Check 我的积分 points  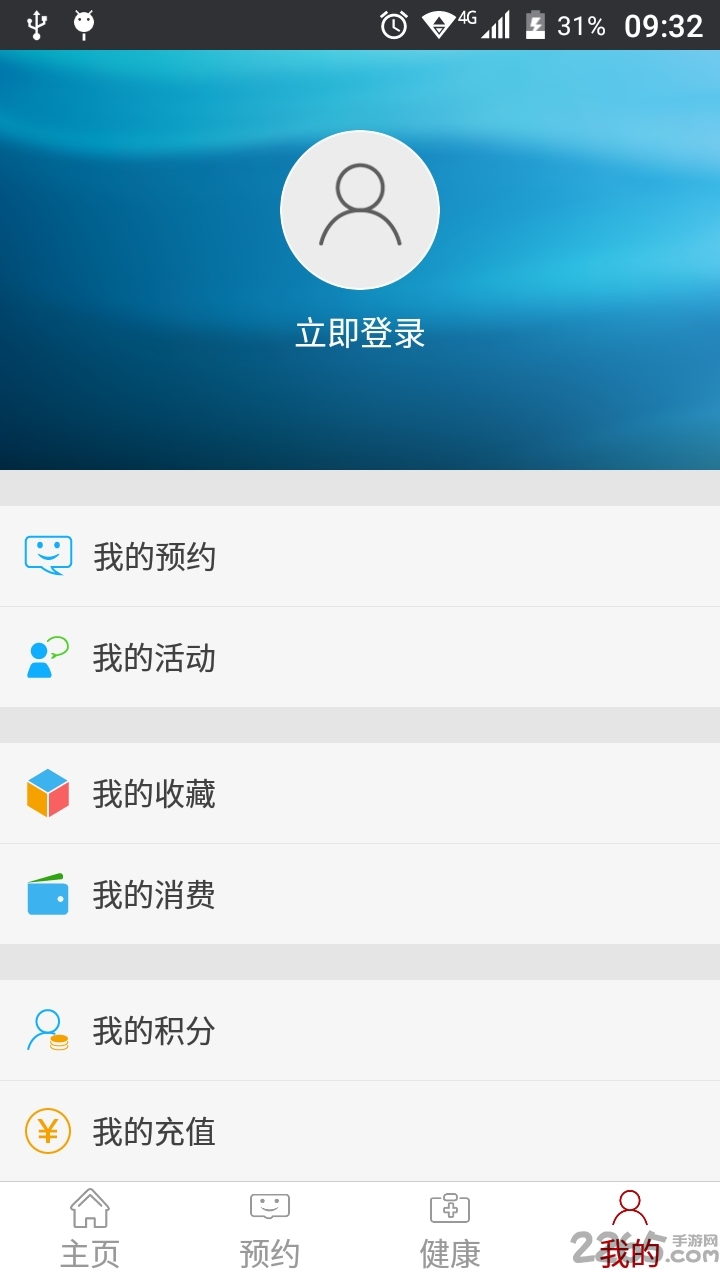(x=360, y=1030)
